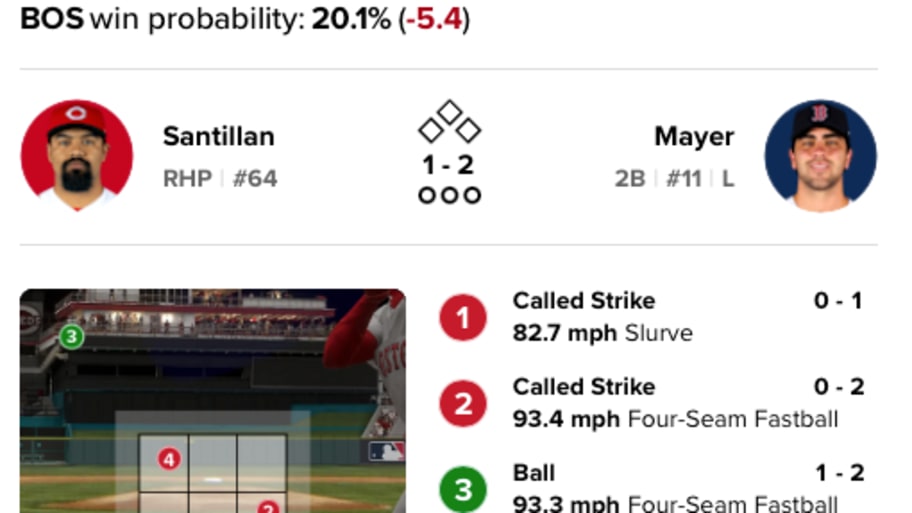Viewport: 912px width, 513px height.
Task: Open batter Mayer's player card
Action: pyautogui.click(x=694, y=136)
